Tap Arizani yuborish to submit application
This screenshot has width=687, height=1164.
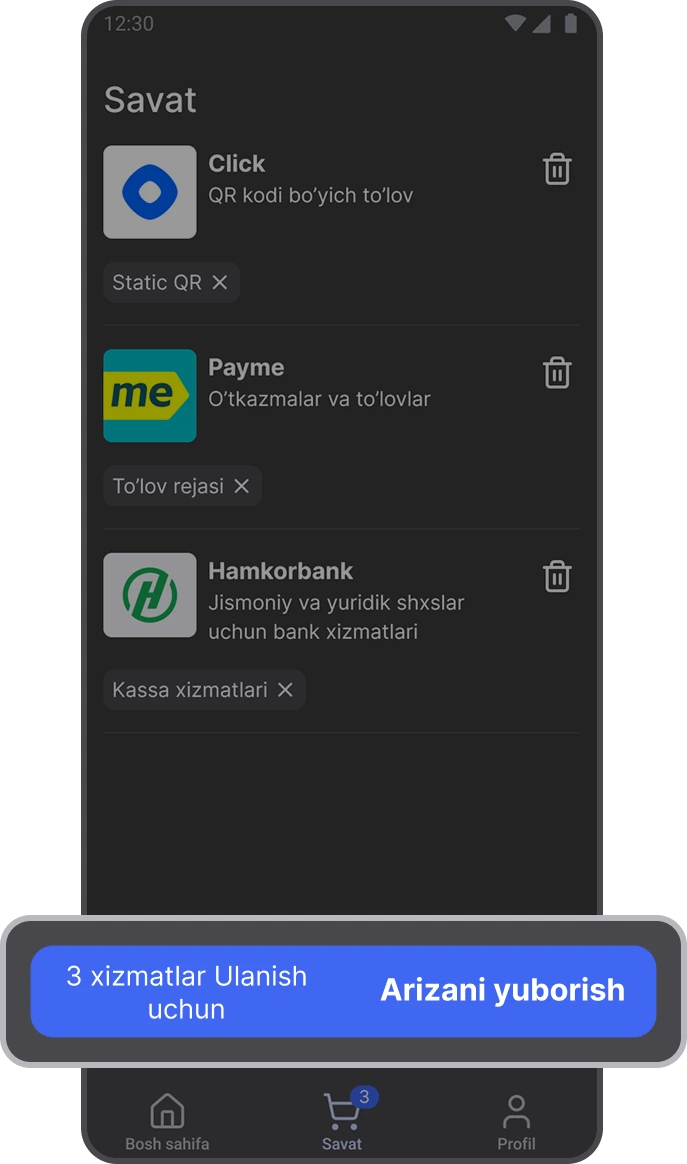(x=343, y=991)
